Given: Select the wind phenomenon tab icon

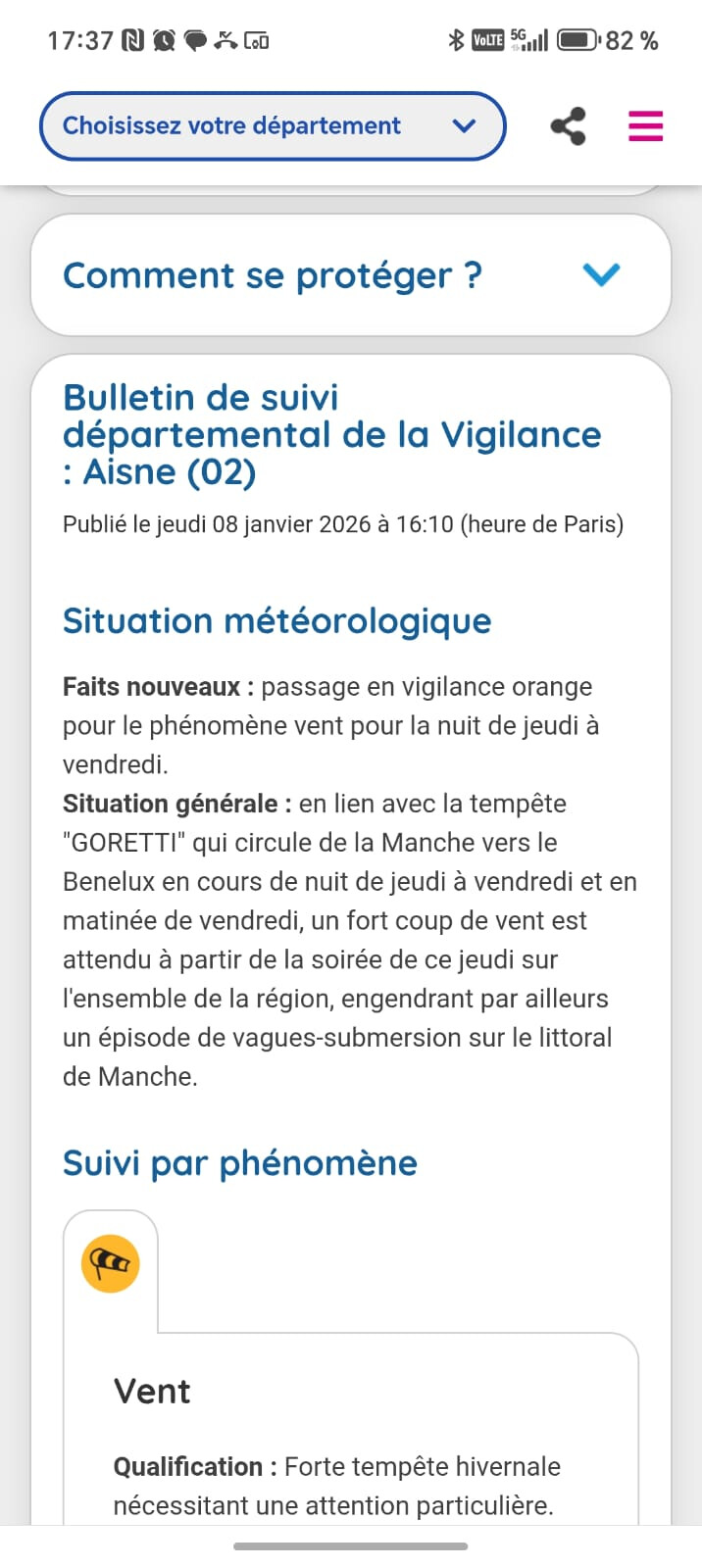Looking at the screenshot, I should coord(110,1264).
